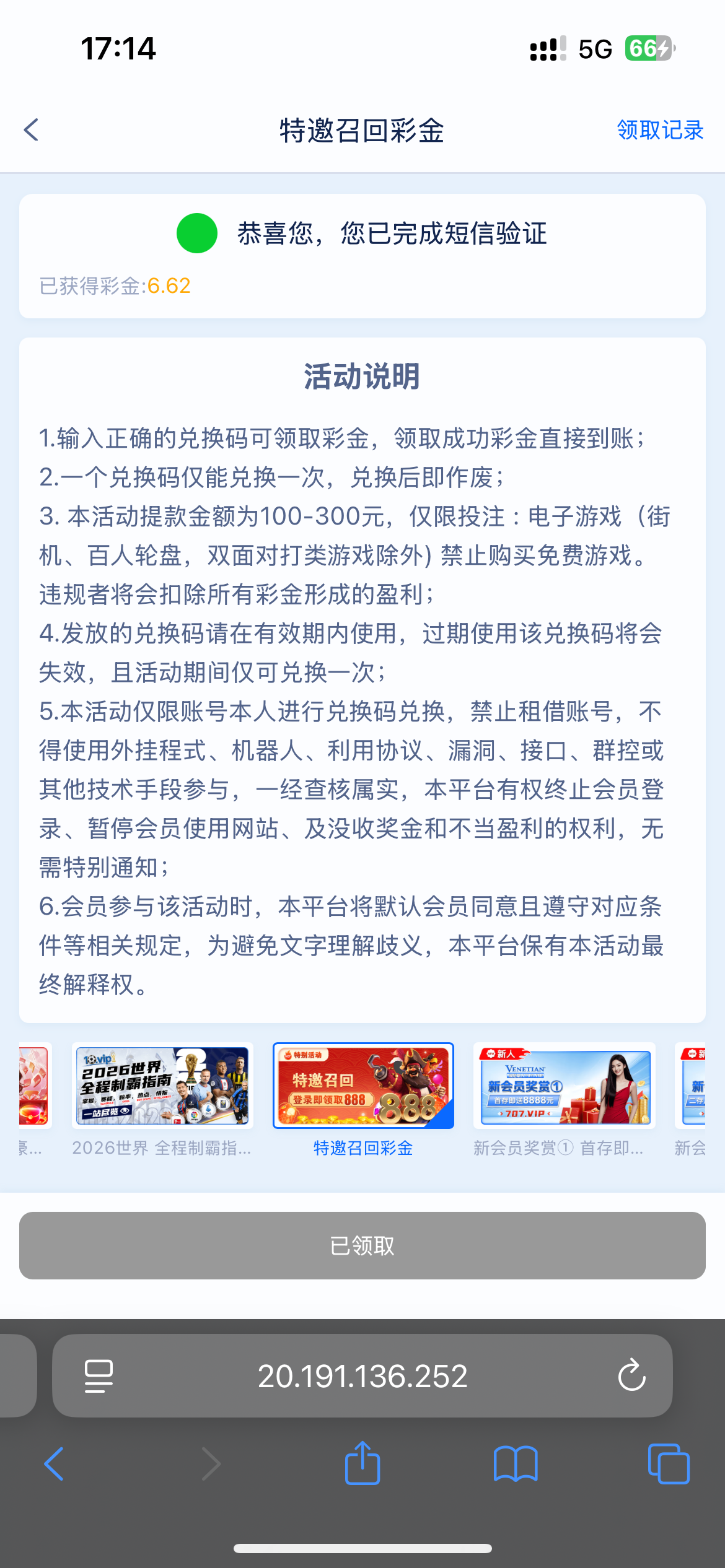Tap the 已领取 button
725x1568 pixels.
362,1245
